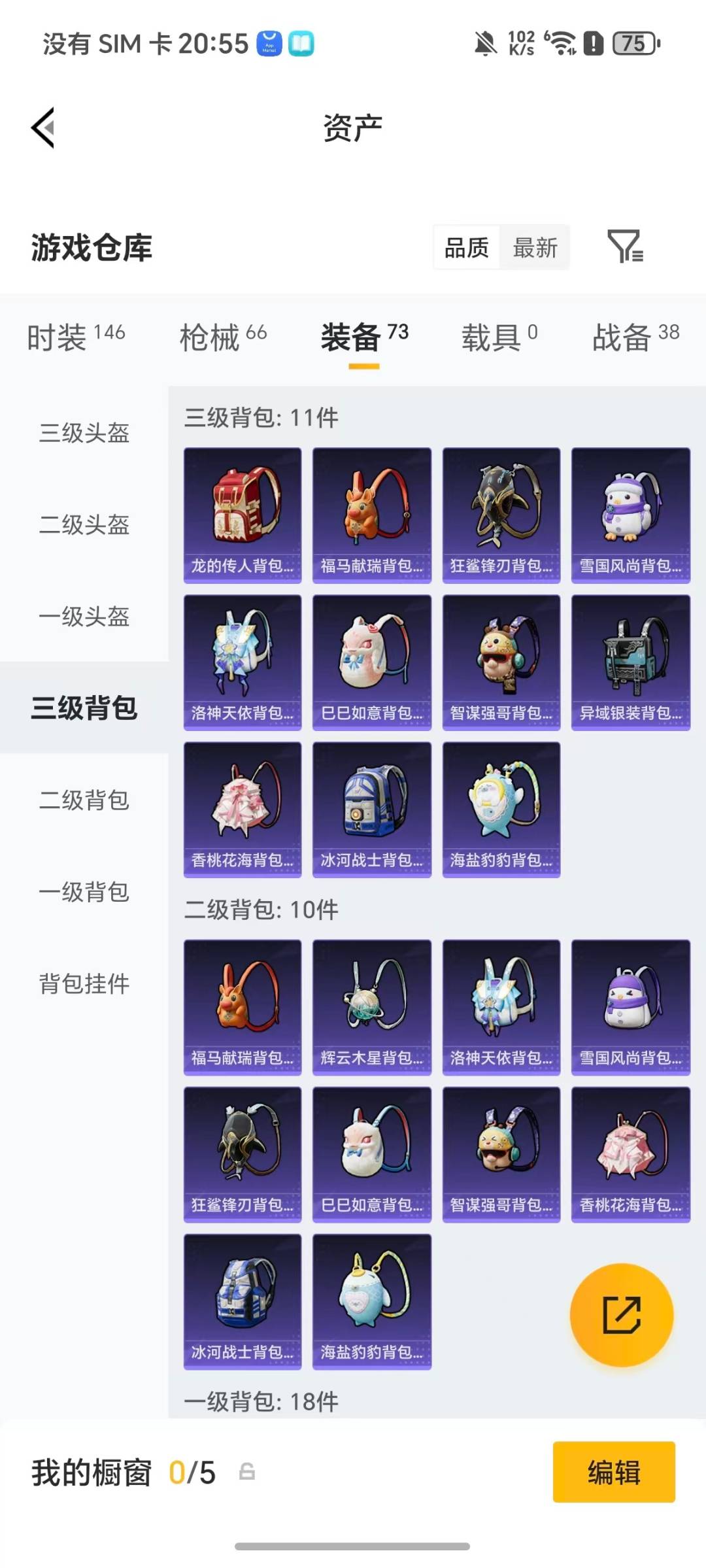
Task: Open the 龙的传人背包 item thumbnail
Action: click(x=242, y=513)
